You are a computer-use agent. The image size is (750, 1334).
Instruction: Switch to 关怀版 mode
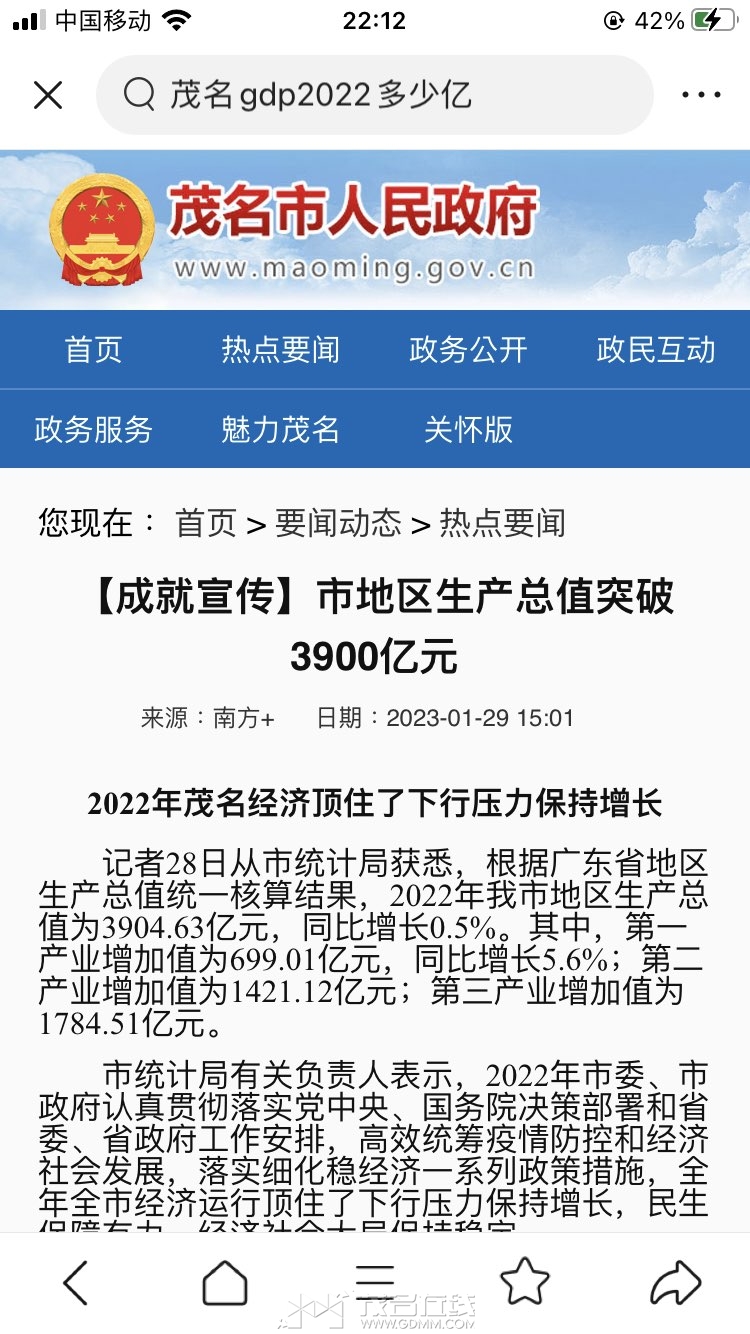click(468, 429)
